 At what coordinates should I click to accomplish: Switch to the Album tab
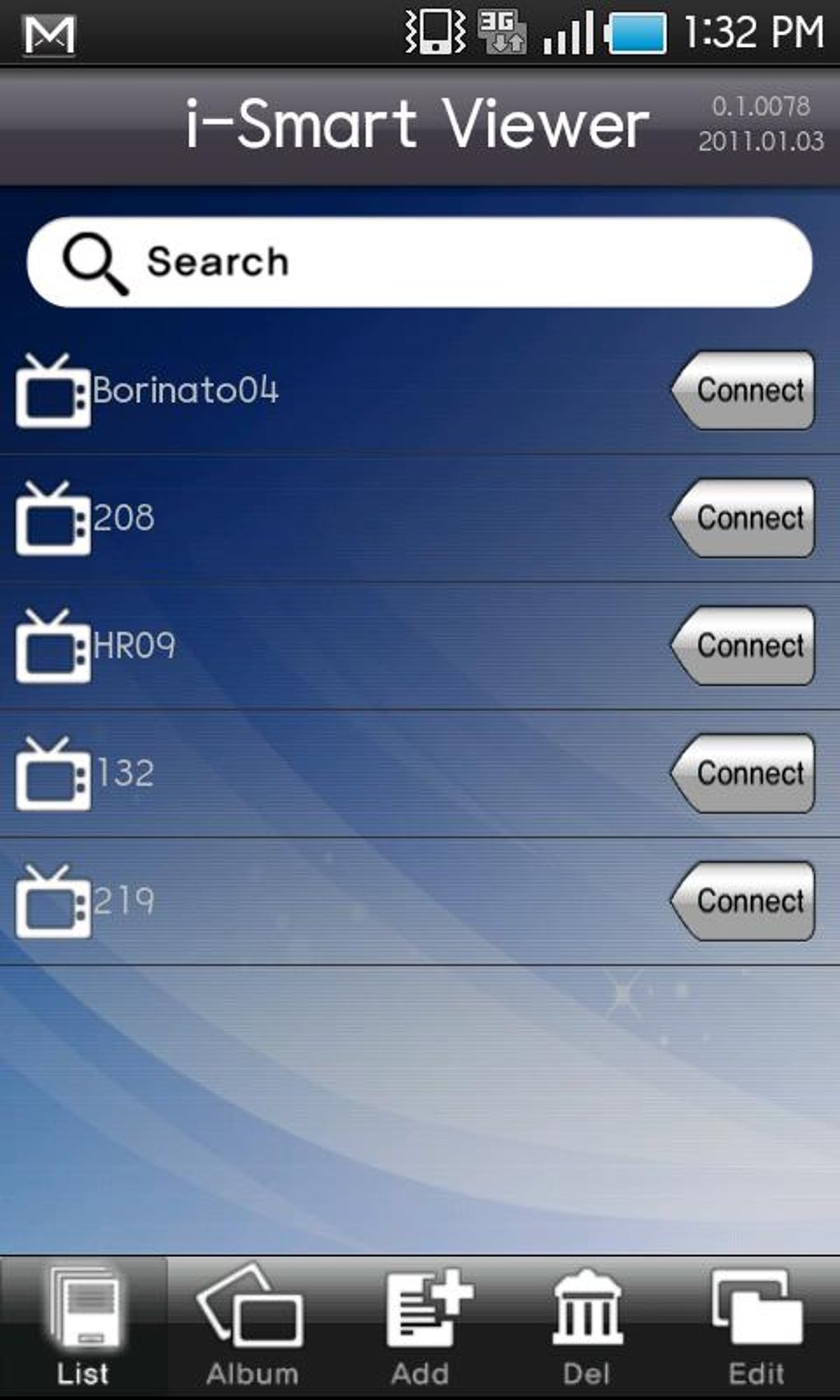[252, 1328]
